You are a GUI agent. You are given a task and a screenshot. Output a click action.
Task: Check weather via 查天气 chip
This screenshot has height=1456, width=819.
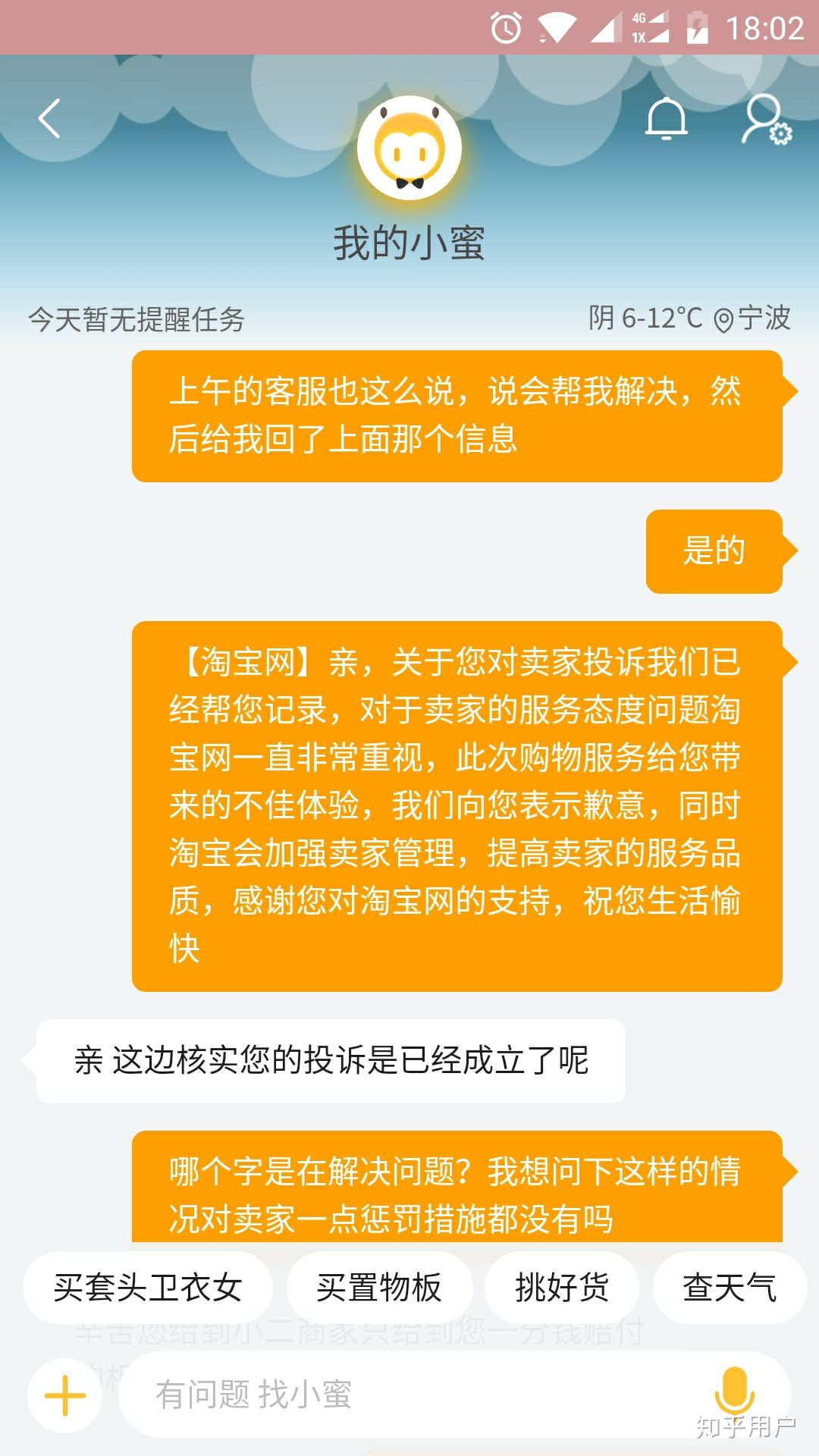tap(730, 1288)
